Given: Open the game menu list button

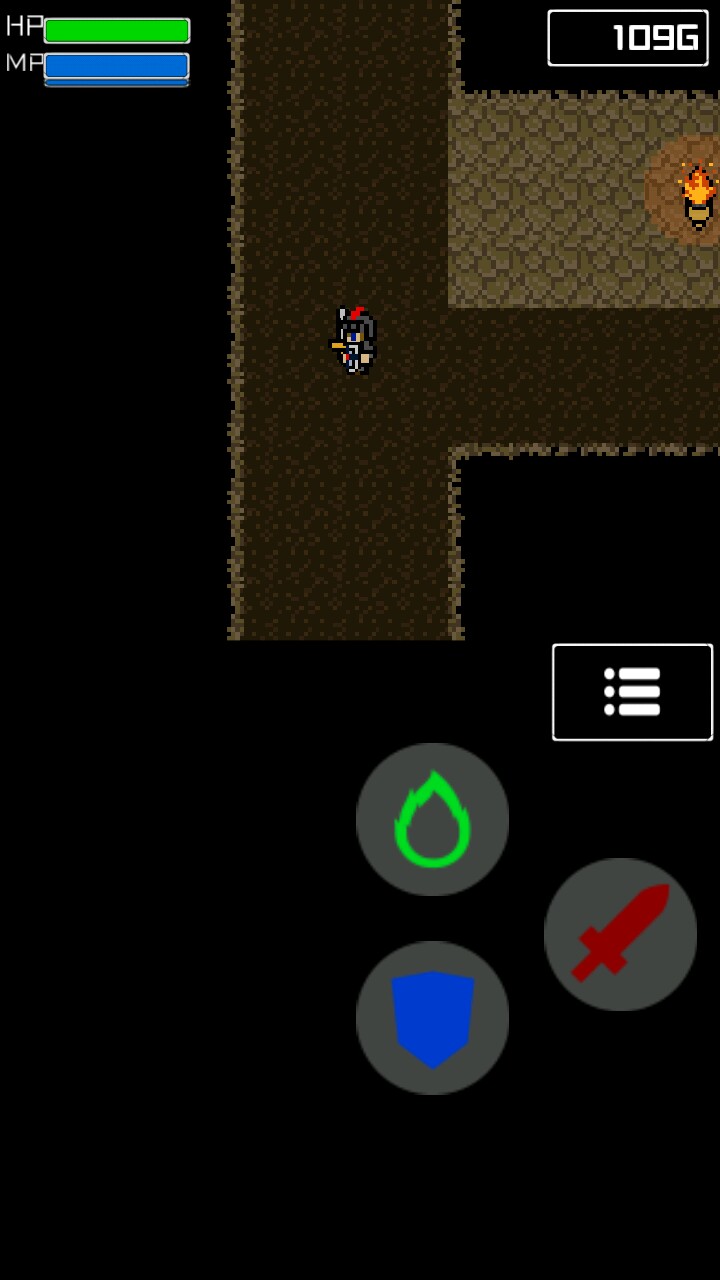Looking at the screenshot, I should pos(632,692).
